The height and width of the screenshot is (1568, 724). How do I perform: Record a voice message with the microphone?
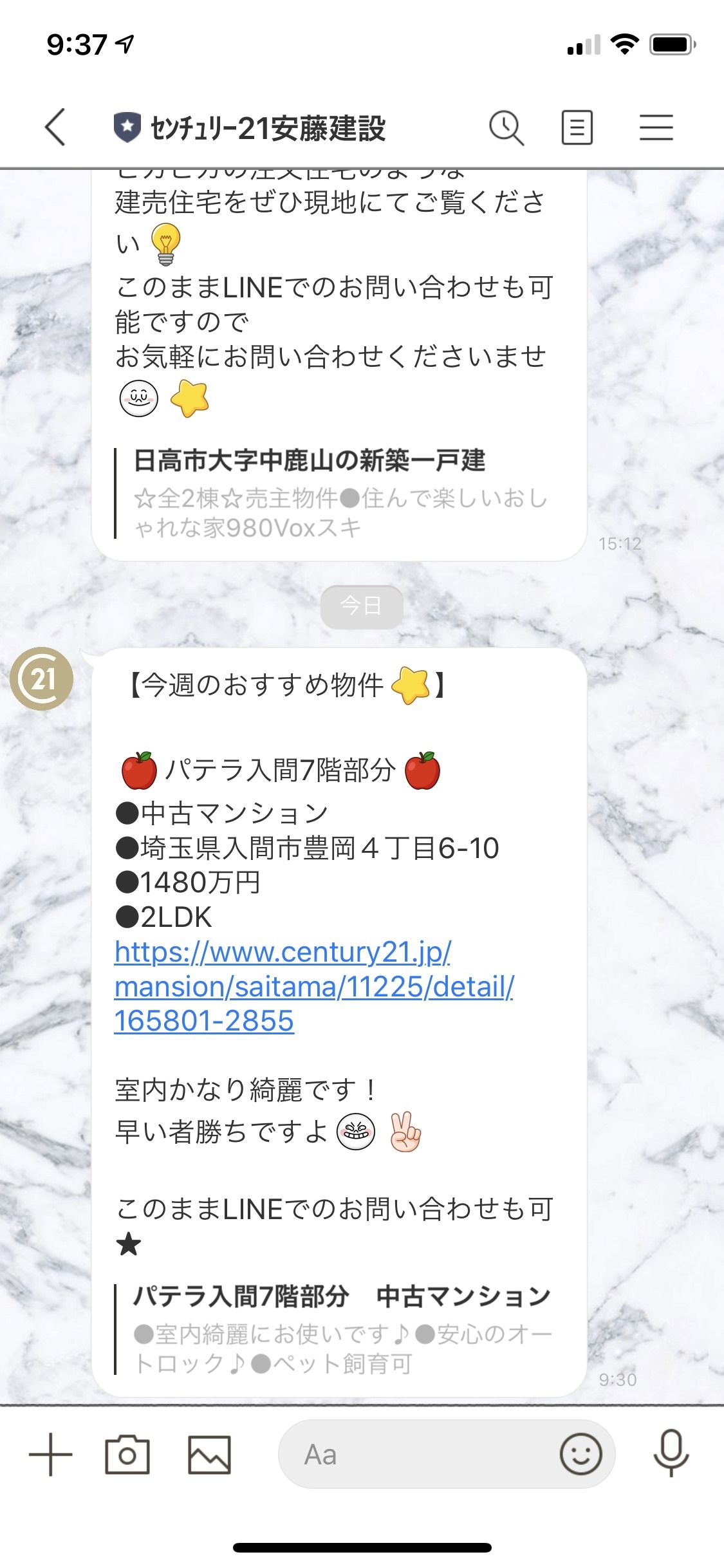671,1455
